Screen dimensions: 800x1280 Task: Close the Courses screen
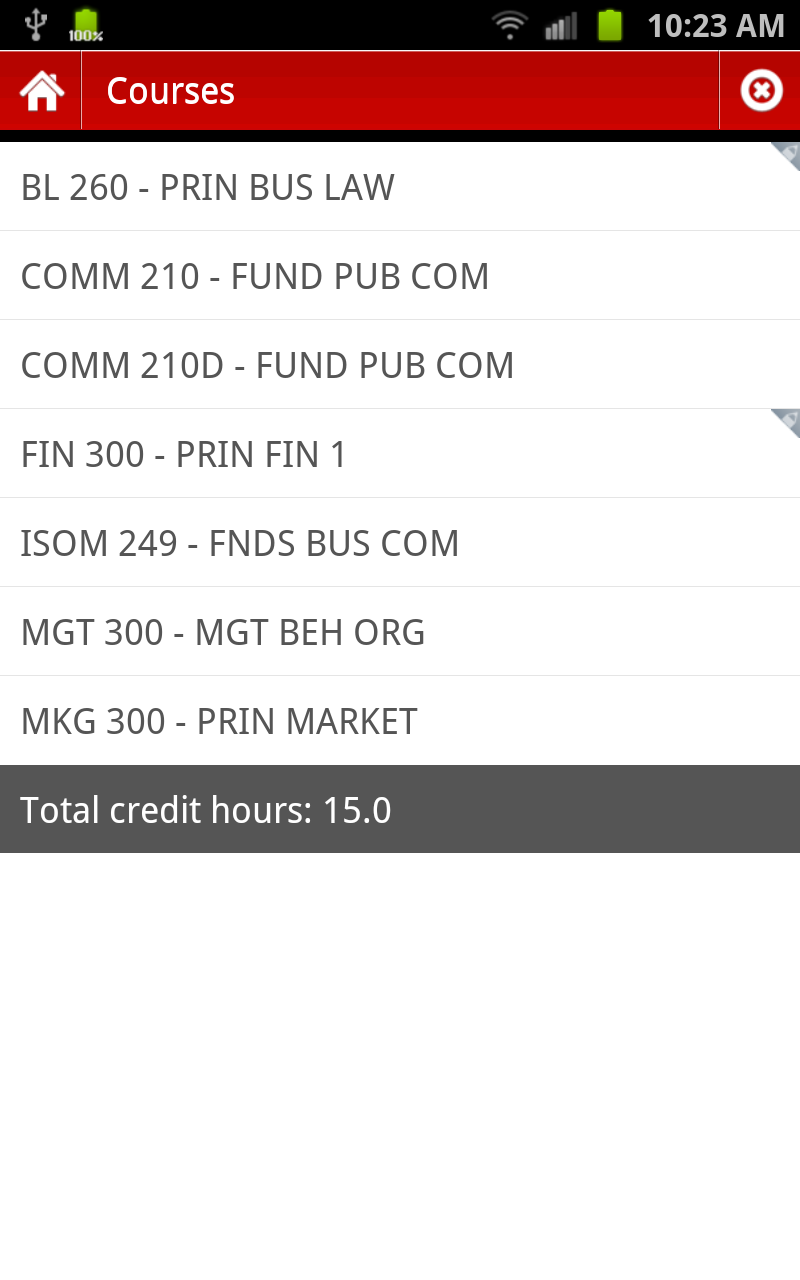pyautogui.click(x=761, y=91)
